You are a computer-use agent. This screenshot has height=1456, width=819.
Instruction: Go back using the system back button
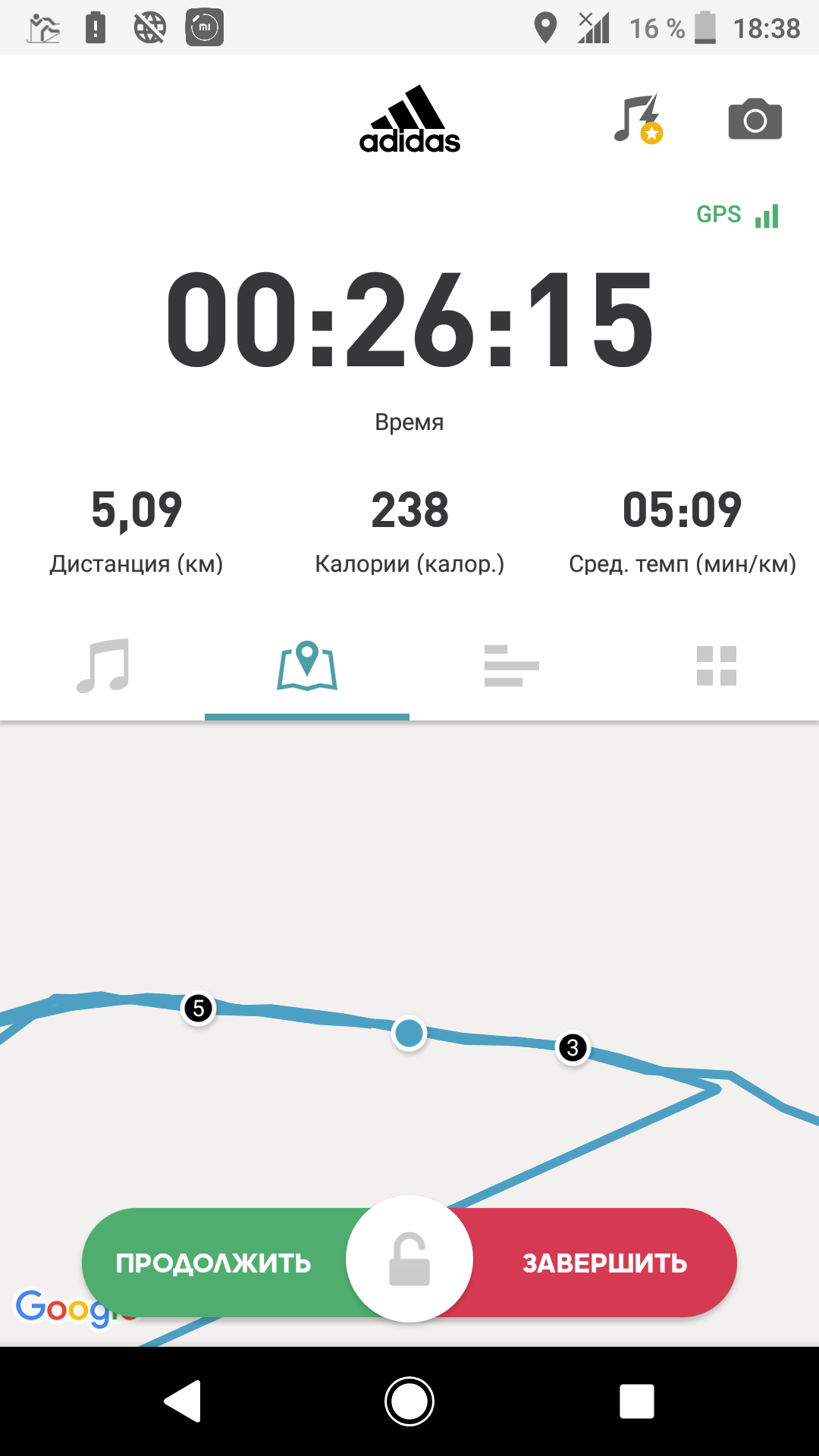coord(182,1401)
